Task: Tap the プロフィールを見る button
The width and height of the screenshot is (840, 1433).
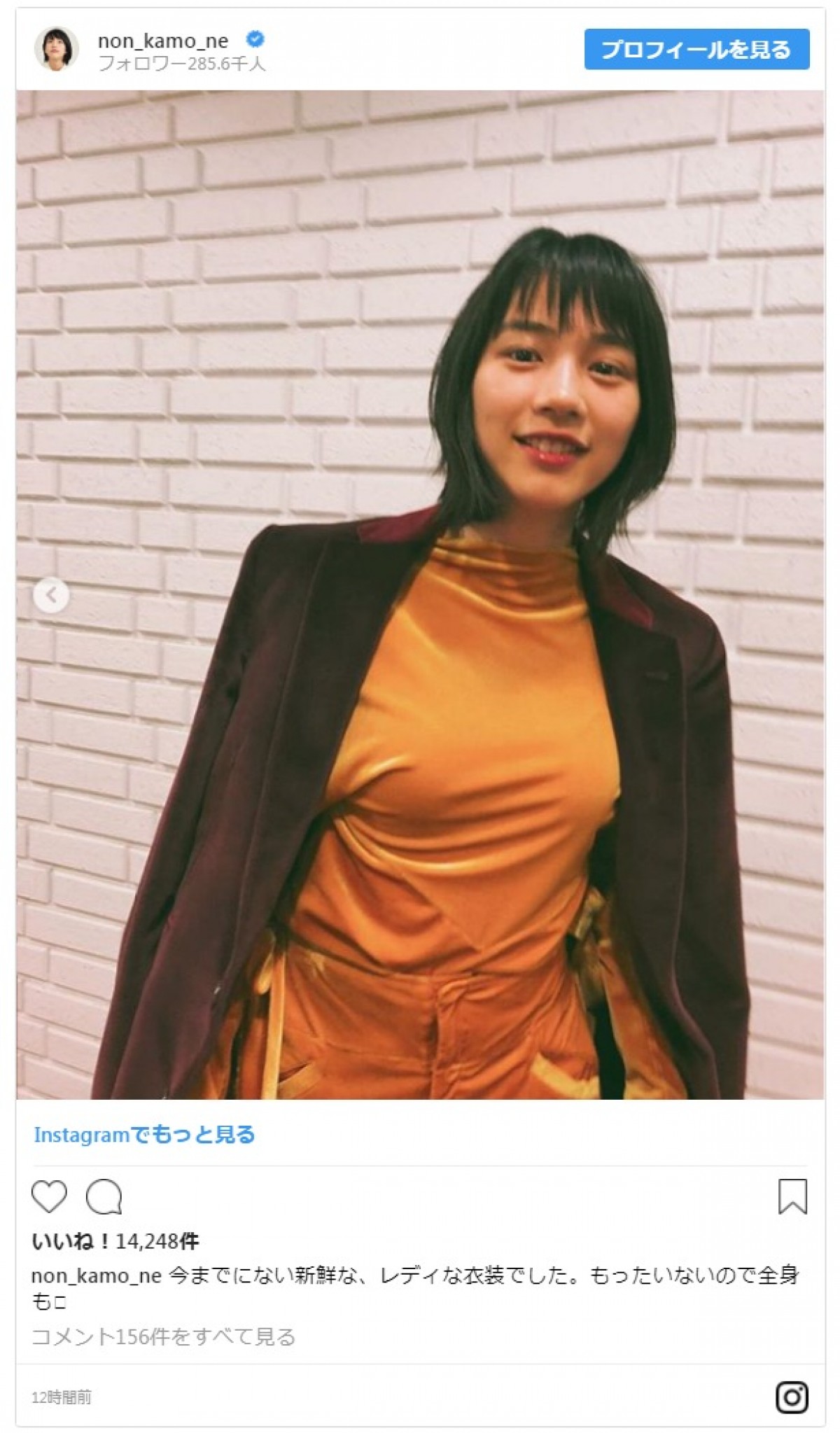Action: coord(696,49)
